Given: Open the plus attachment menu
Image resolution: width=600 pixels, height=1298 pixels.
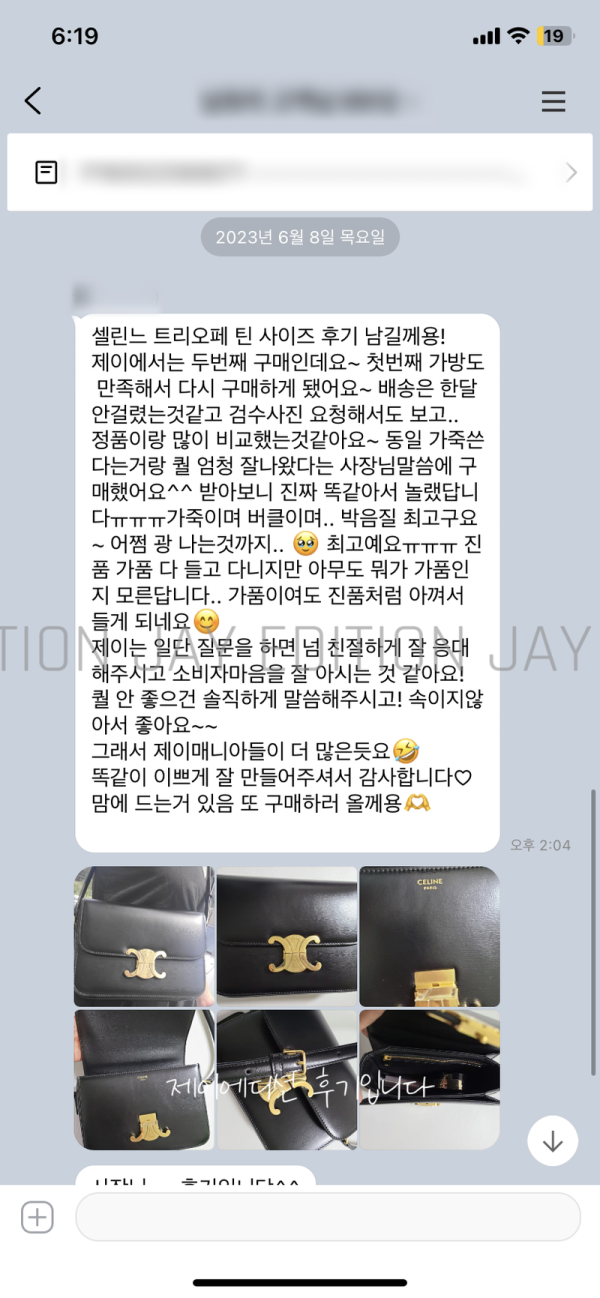Looking at the screenshot, I should coord(37,1217).
